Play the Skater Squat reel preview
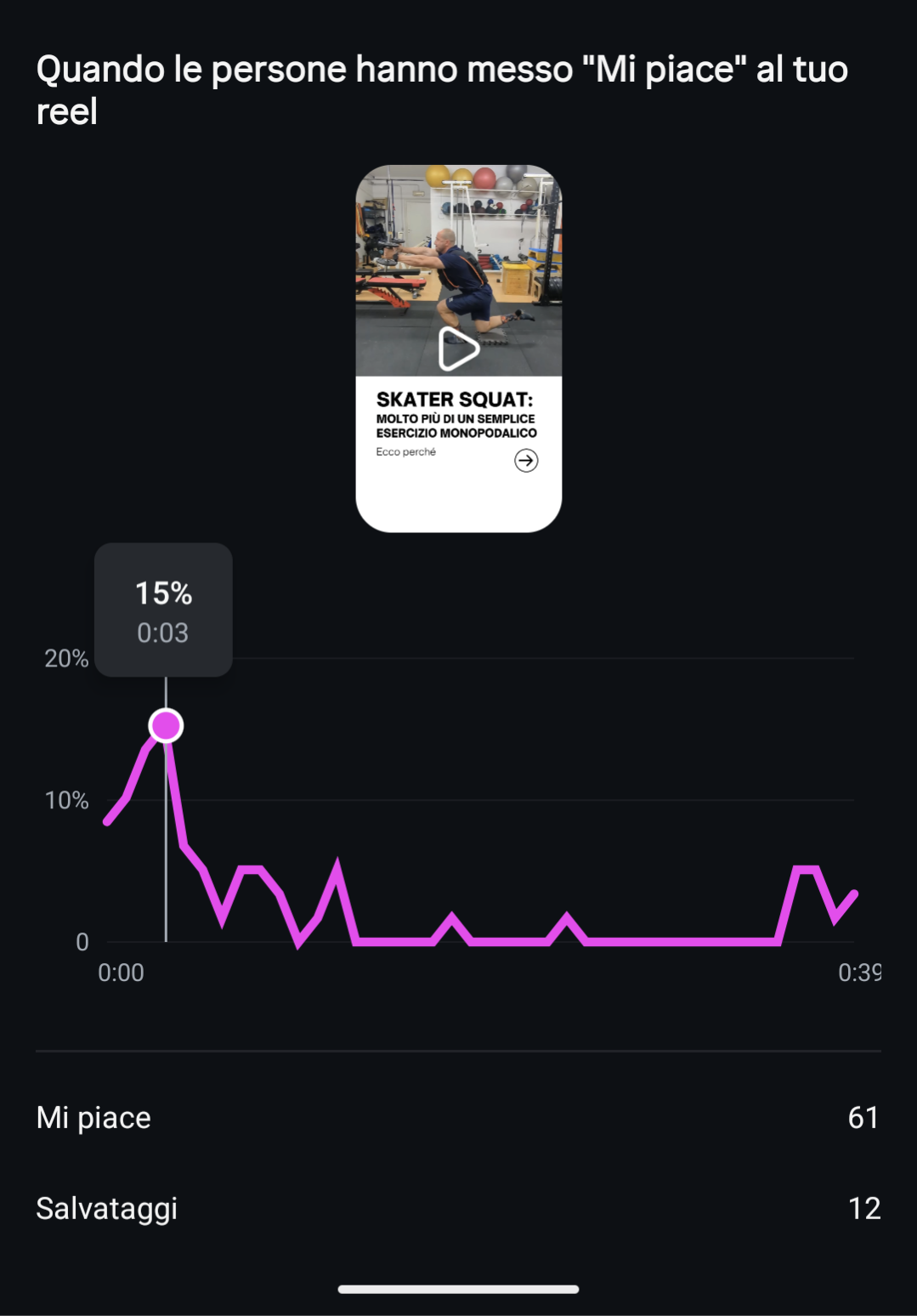 pyautogui.click(x=459, y=349)
